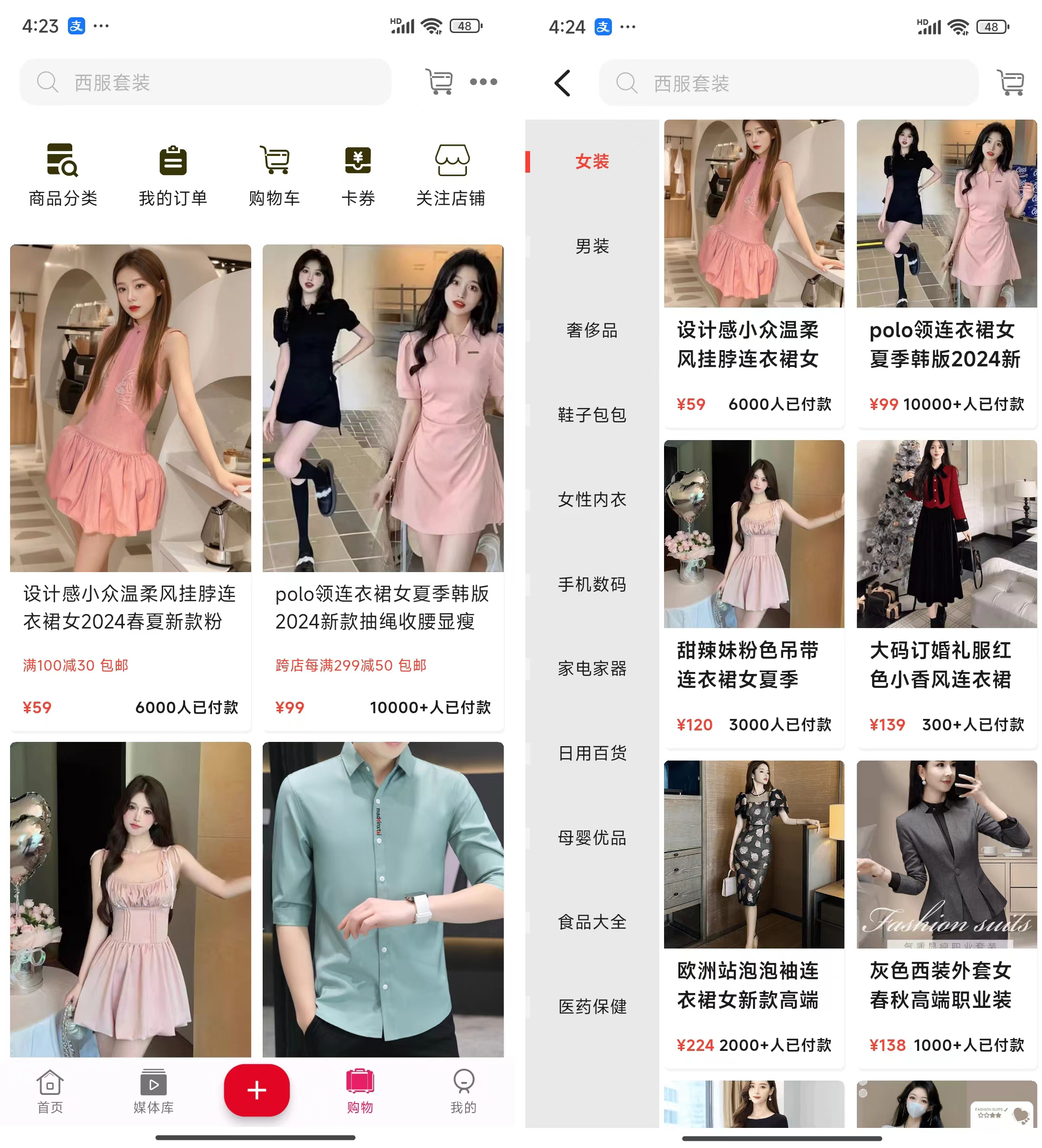This screenshot has height=1148, width=1042.
Task: View 我的订单 orders
Action: coord(173,174)
